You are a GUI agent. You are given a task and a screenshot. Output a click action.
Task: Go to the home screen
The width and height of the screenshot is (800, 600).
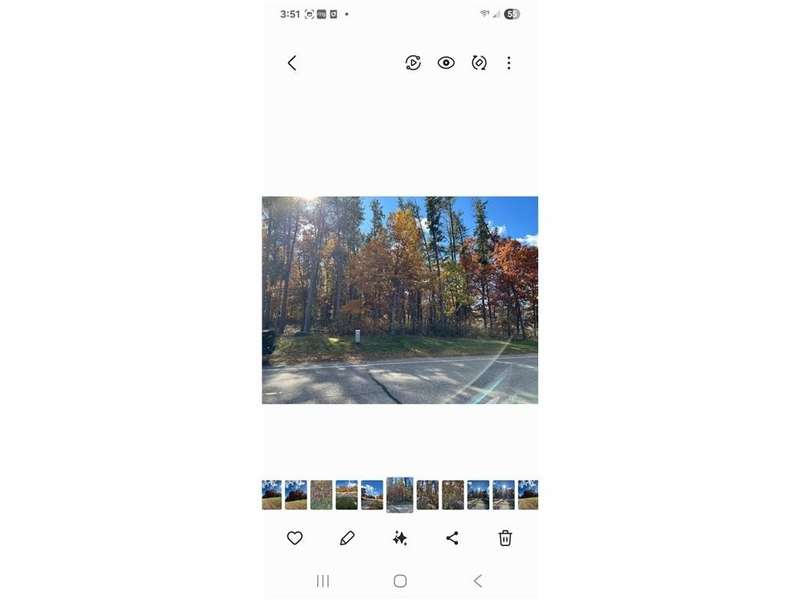tap(400, 581)
